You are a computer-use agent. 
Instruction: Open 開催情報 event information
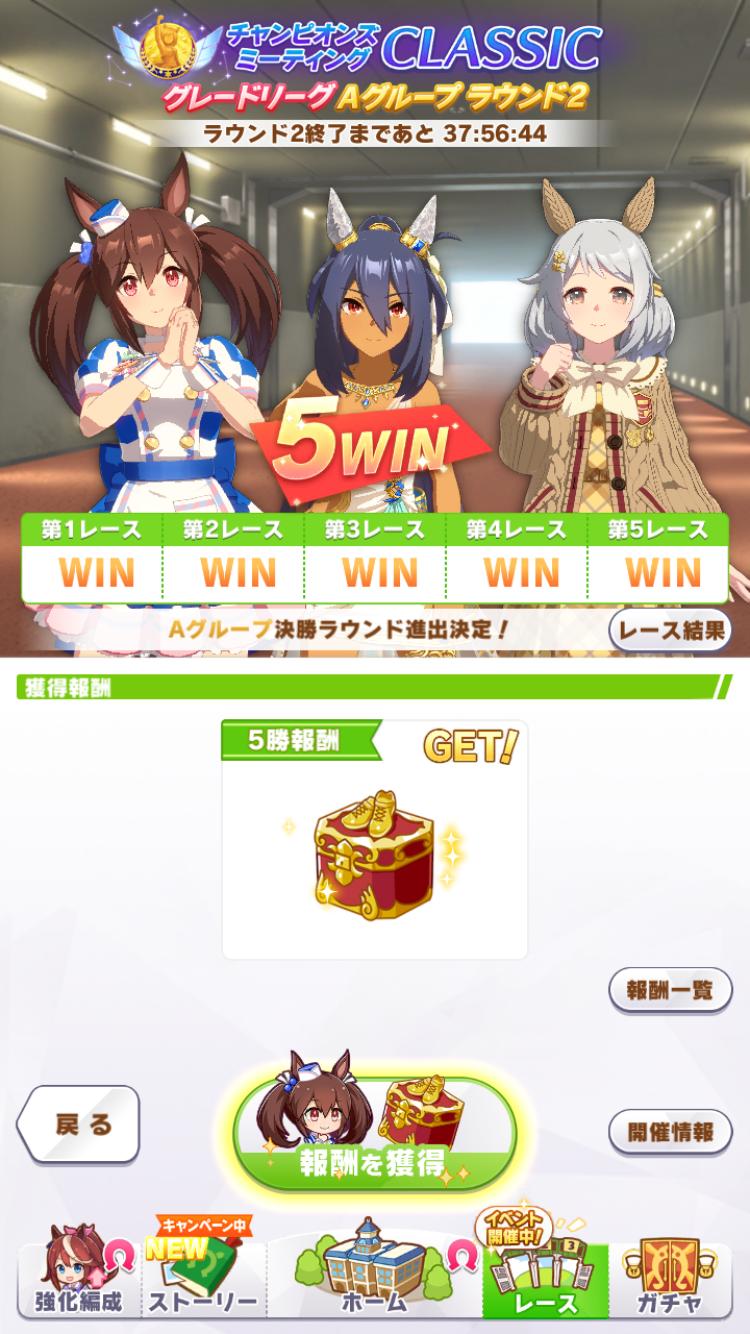click(670, 1132)
